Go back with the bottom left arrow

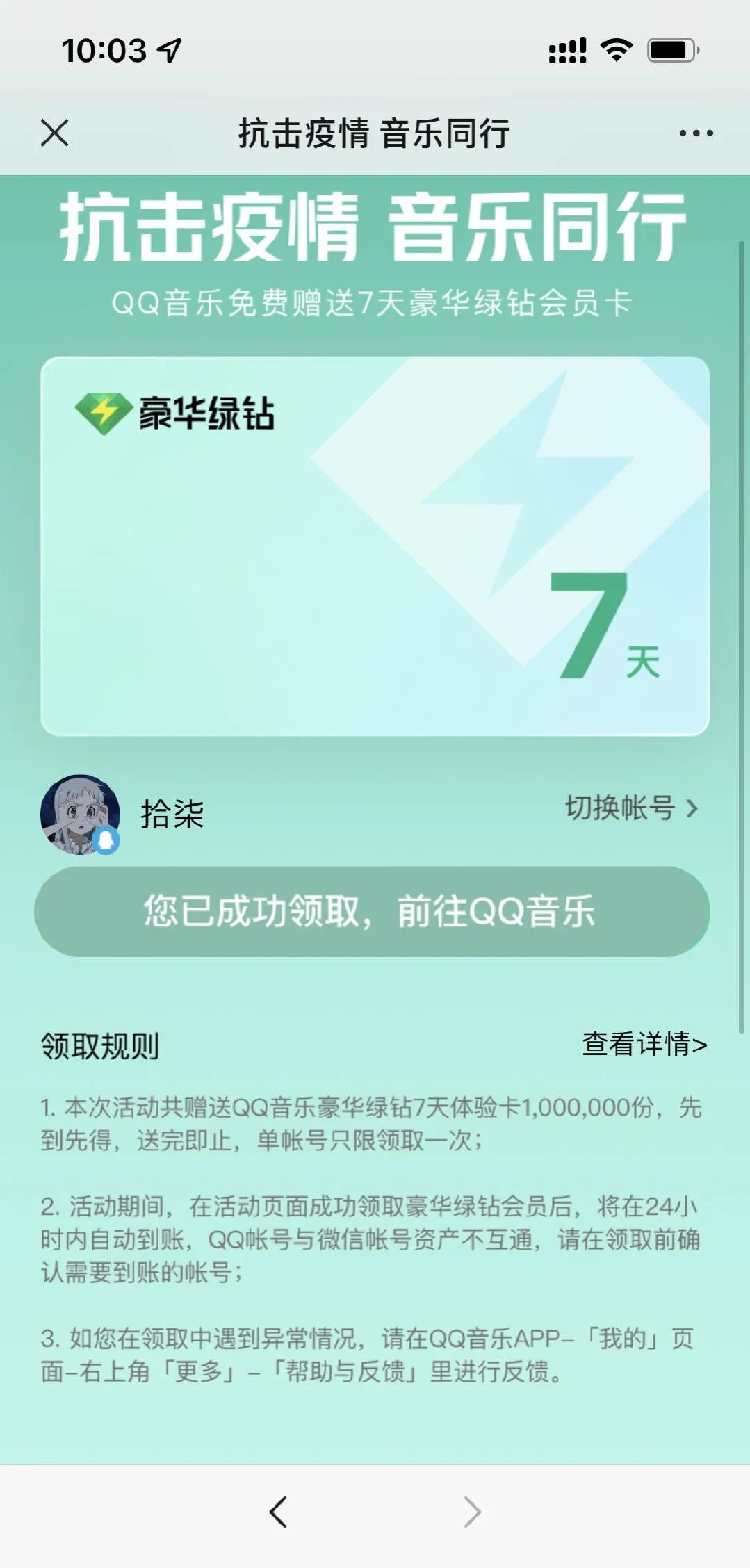(278, 1511)
